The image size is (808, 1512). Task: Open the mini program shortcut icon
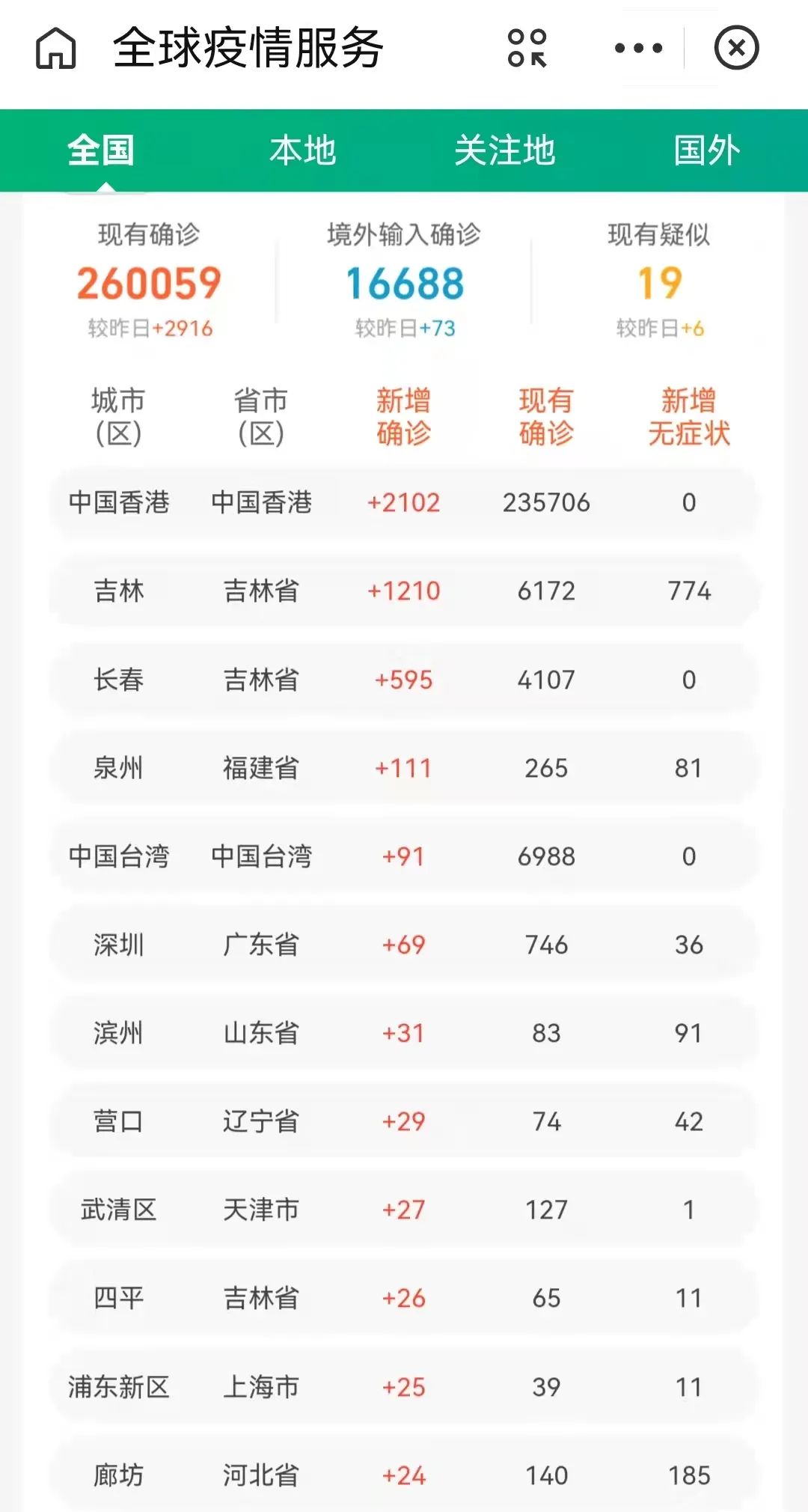pos(527,49)
